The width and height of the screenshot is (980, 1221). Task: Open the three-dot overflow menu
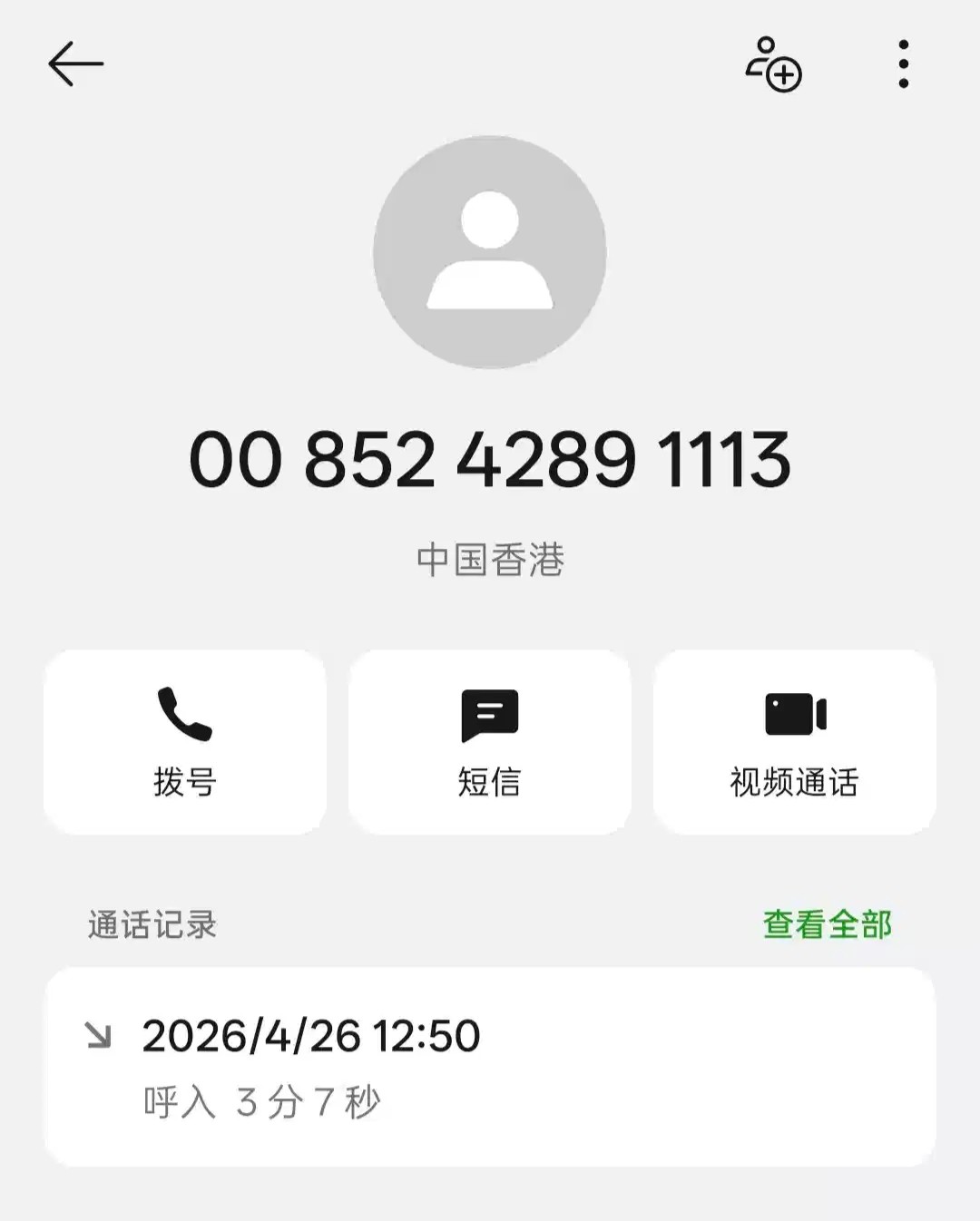(x=903, y=64)
